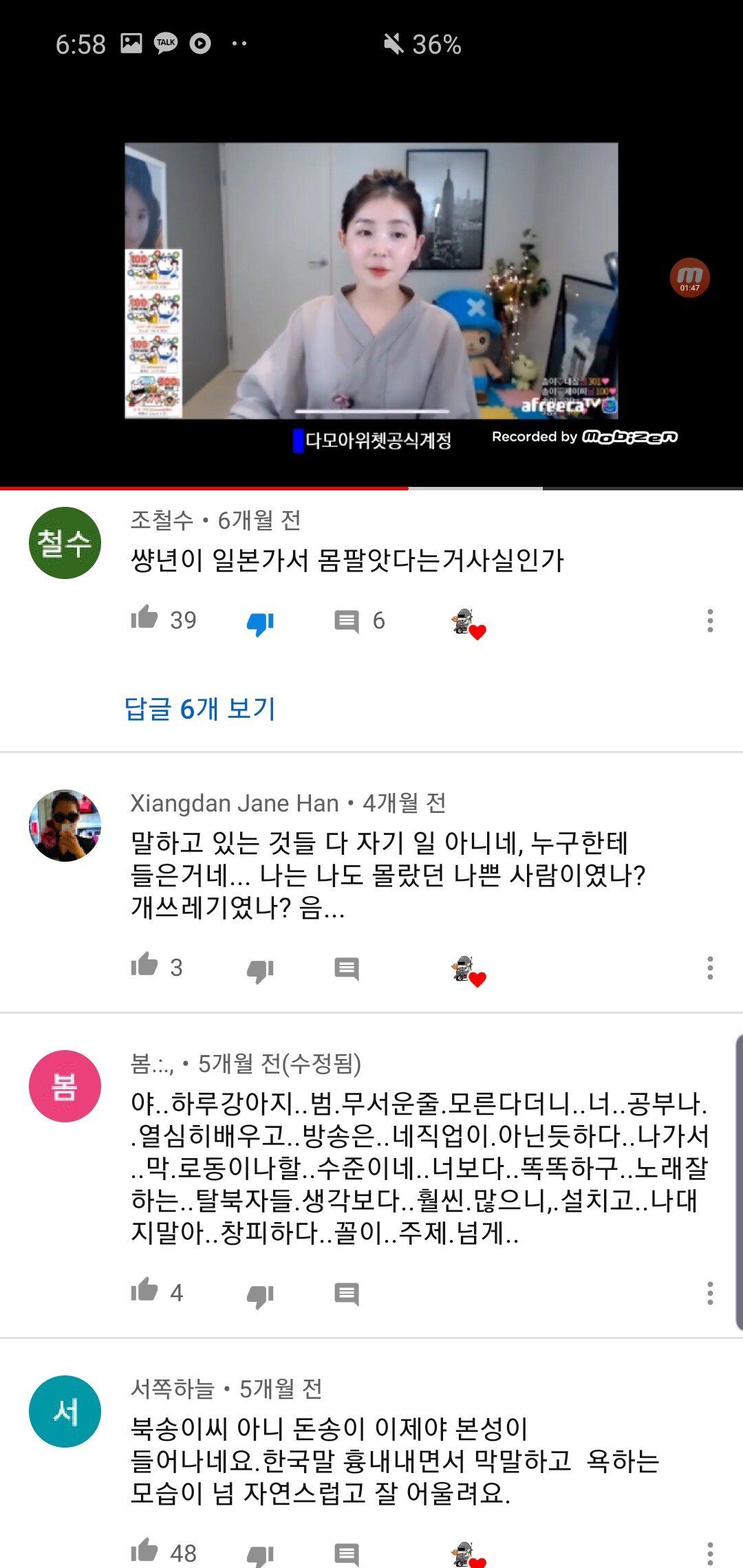This screenshot has width=743, height=1568.
Task: Reply to the comment by 봄
Action: pyautogui.click(x=347, y=1294)
